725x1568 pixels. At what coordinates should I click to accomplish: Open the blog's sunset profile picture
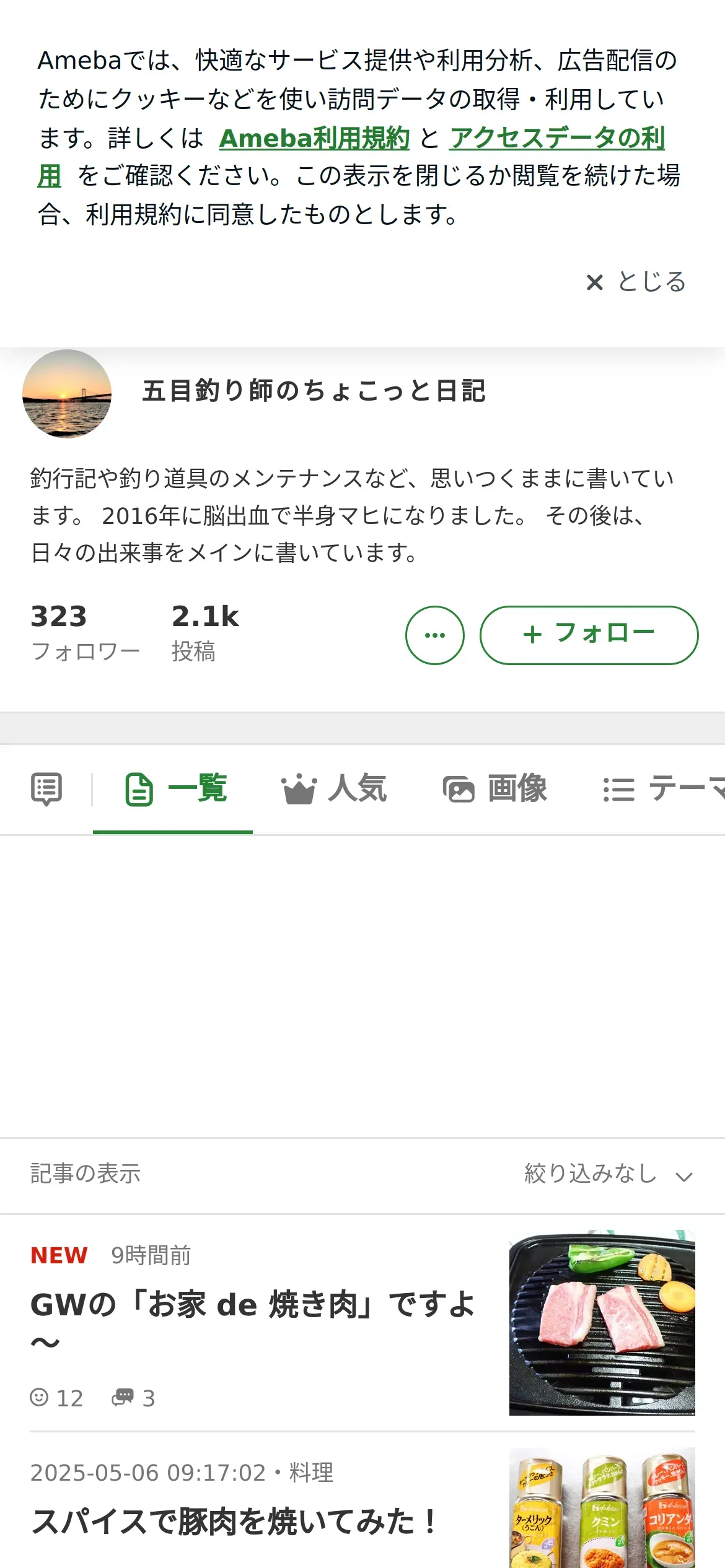(67, 394)
